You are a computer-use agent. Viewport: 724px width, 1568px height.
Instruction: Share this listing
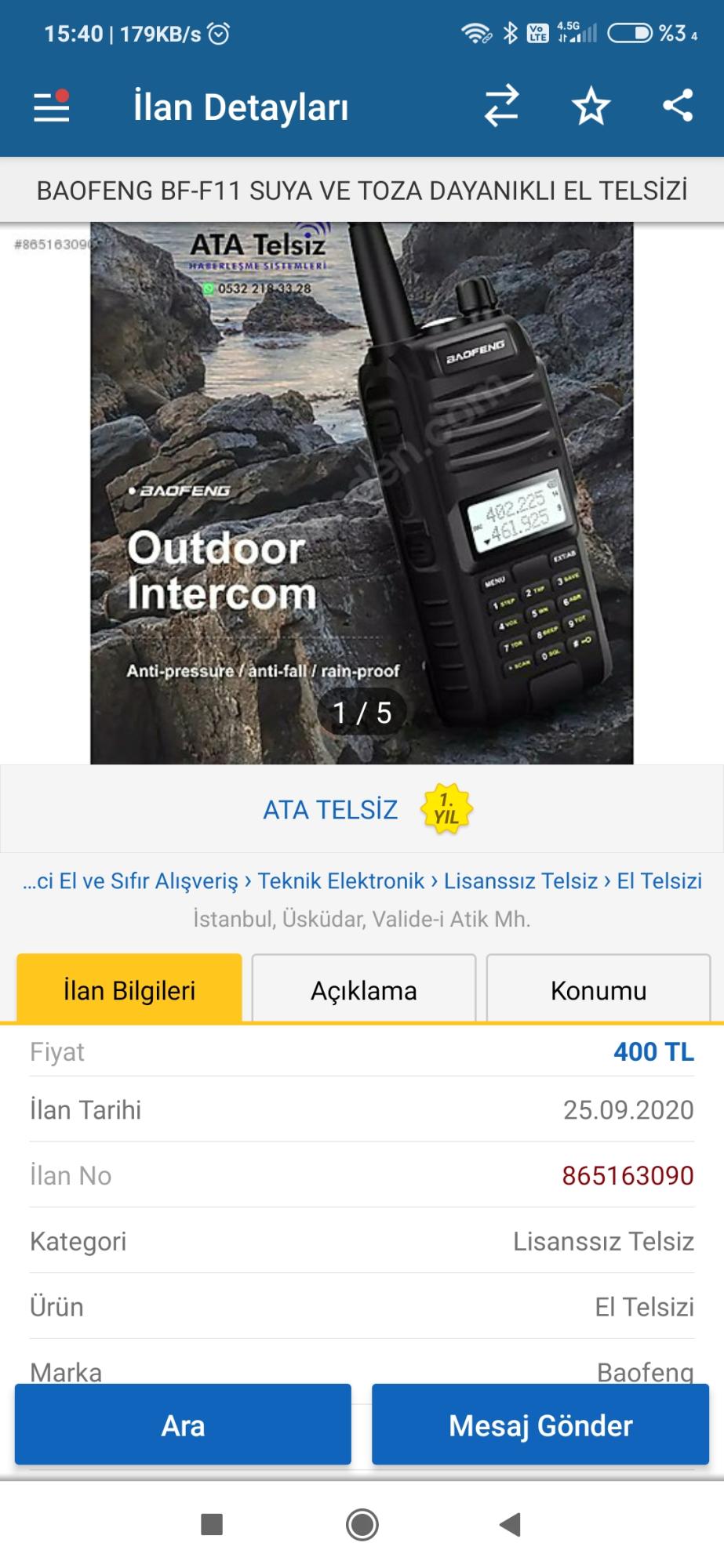[678, 105]
